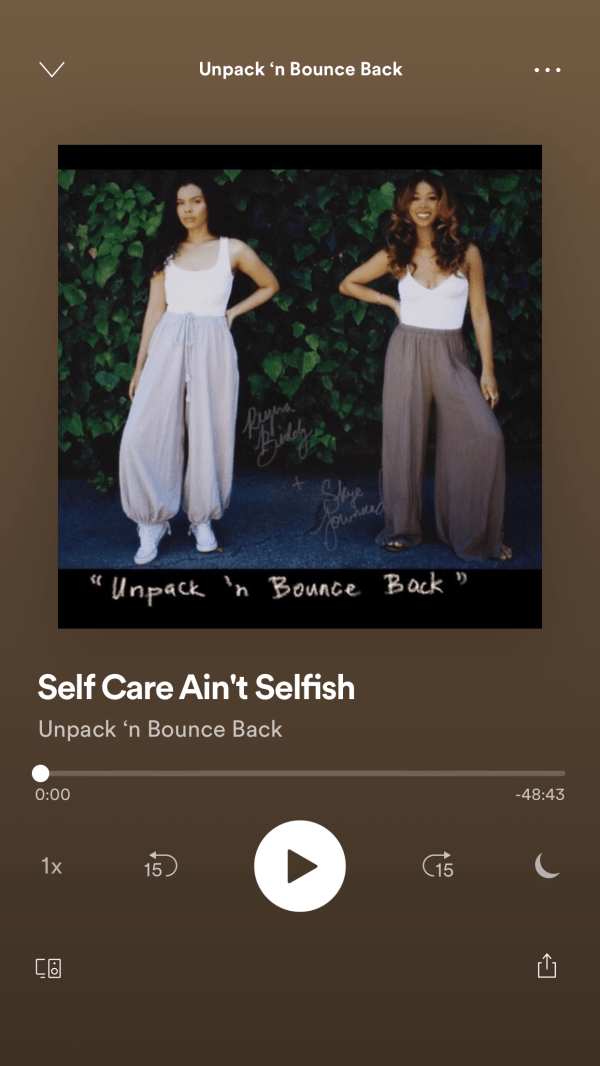Share this podcast episode
The width and height of the screenshot is (600, 1066).
click(546, 966)
